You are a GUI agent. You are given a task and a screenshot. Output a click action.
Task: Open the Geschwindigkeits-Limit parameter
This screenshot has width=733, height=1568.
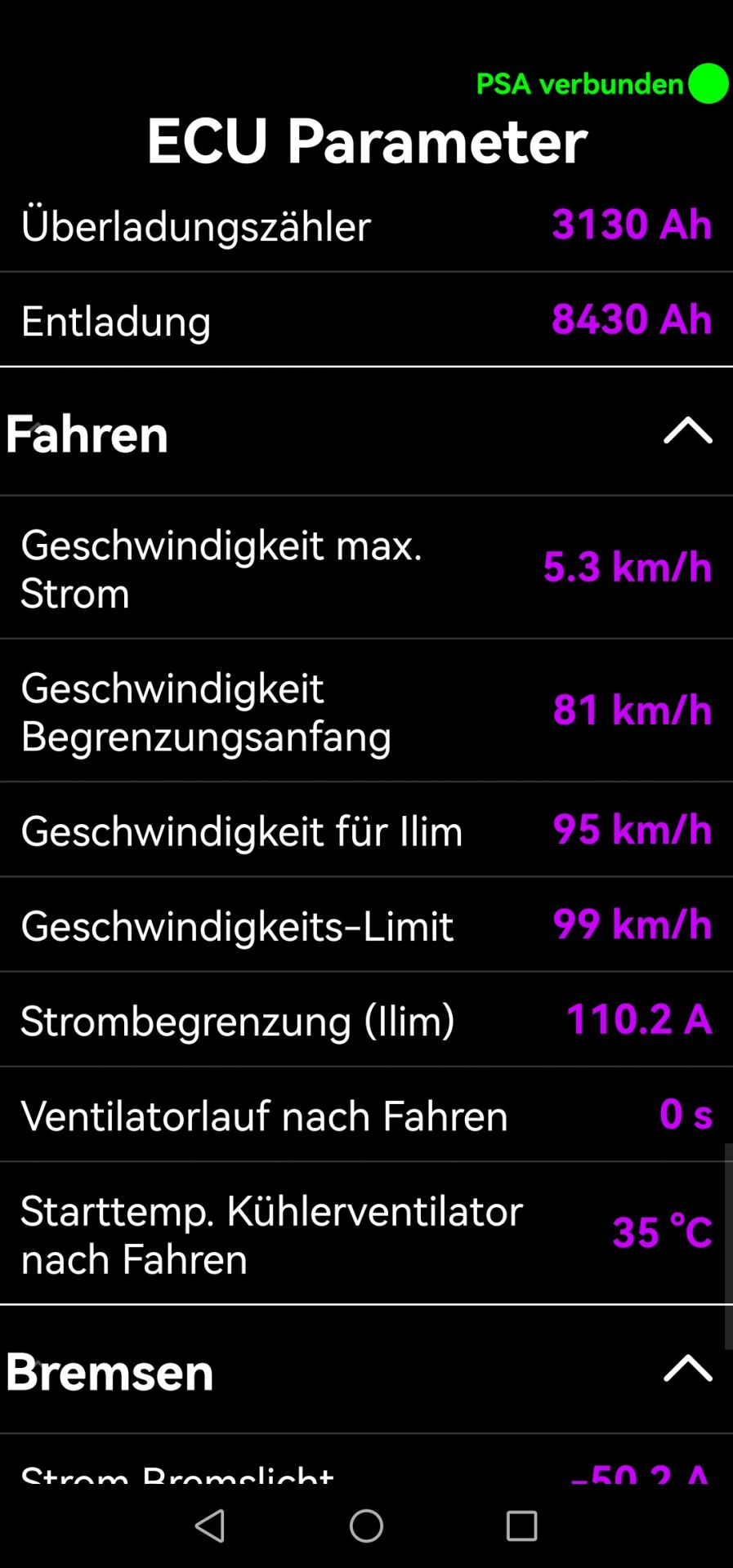point(366,925)
